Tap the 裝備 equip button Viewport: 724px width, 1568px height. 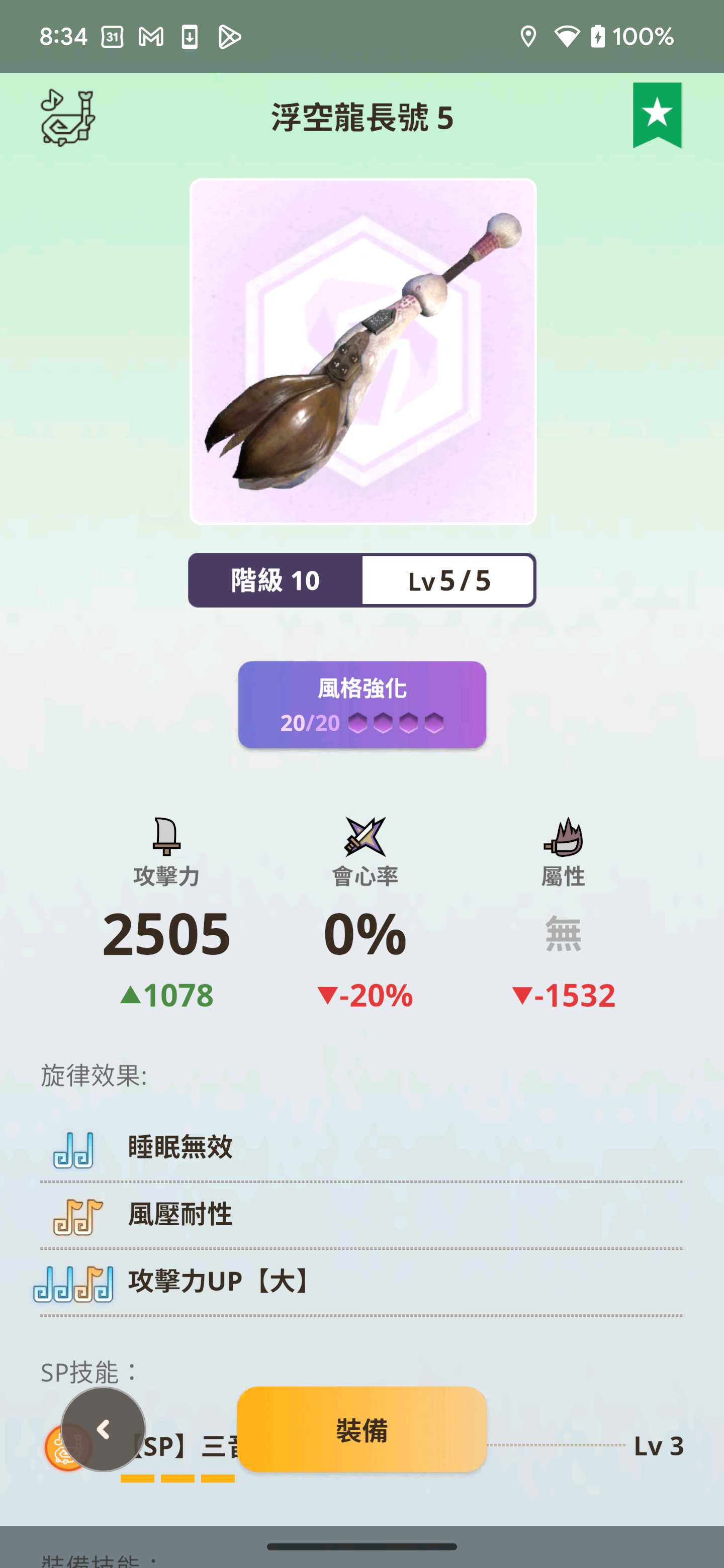pos(361,1430)
